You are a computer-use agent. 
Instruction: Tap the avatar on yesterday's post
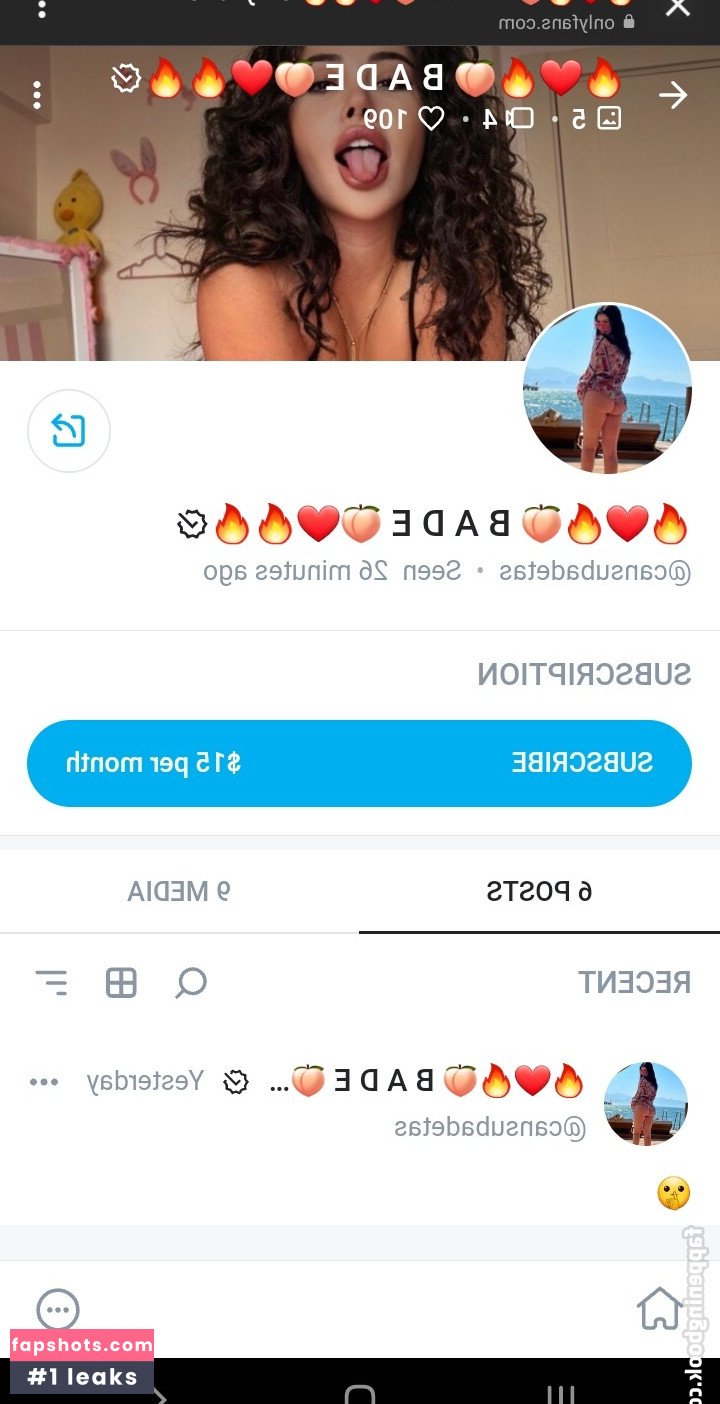pos(645,1104)
